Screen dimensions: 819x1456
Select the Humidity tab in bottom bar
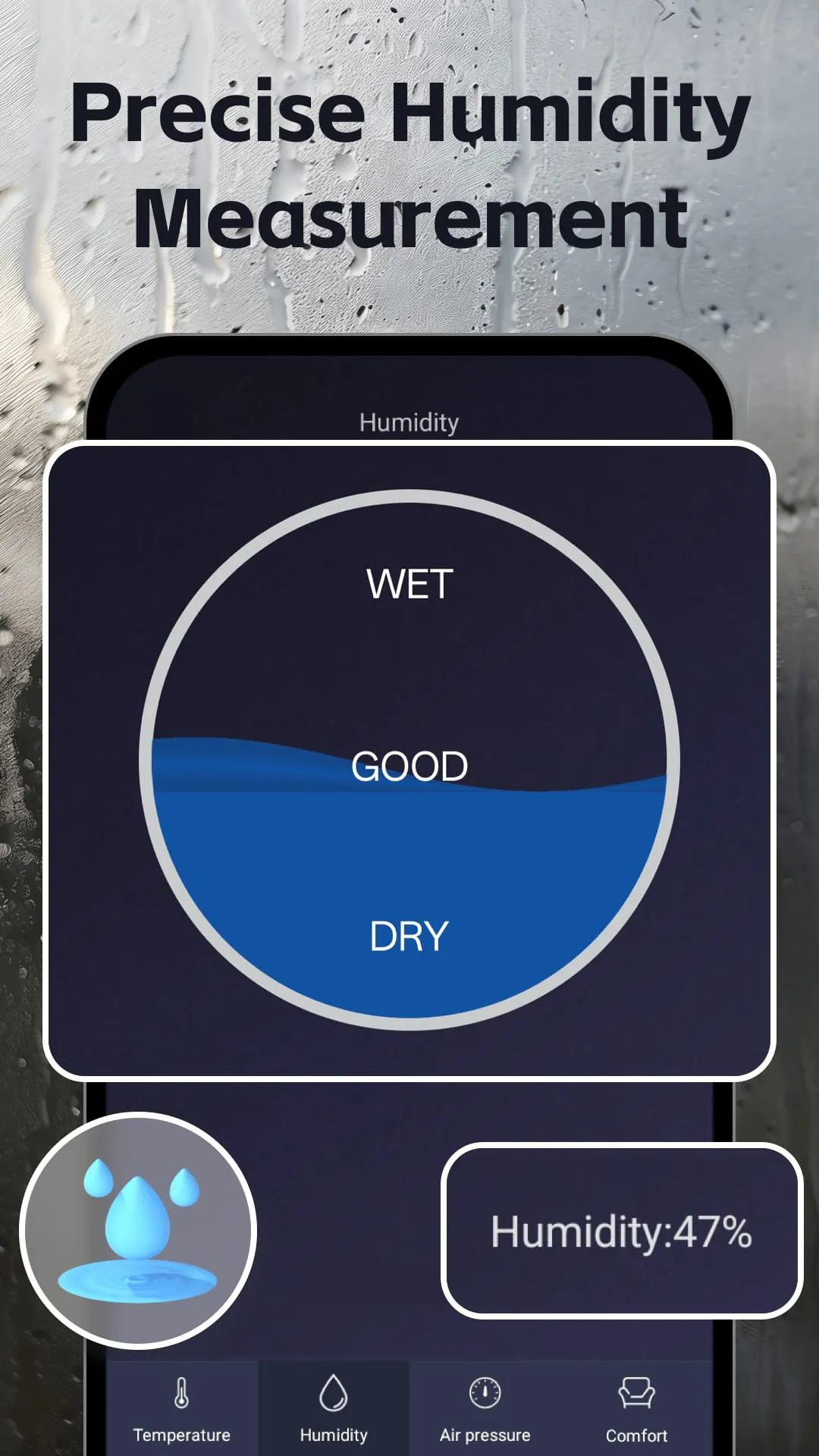pos(334,1410)
